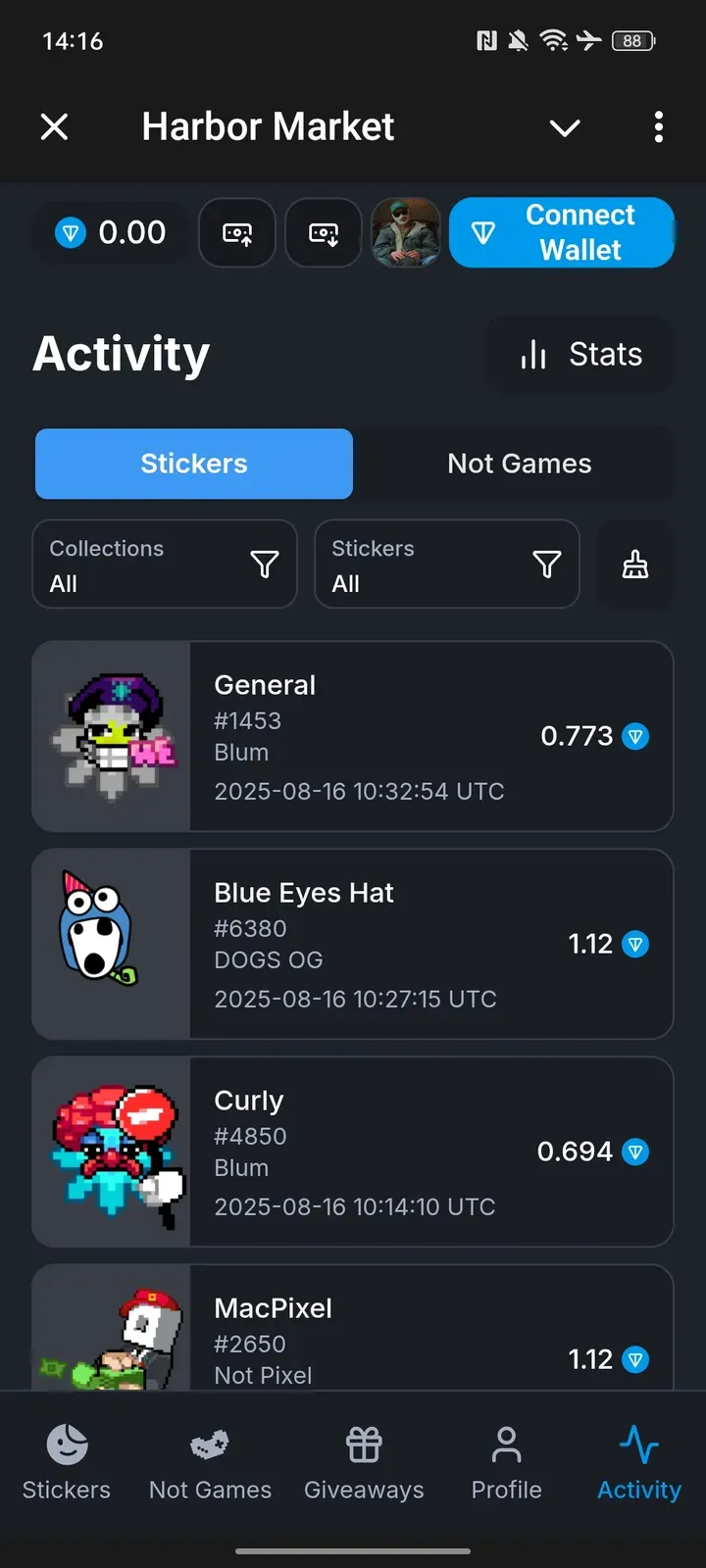Select the Stickers segment in Activity
Screen dimensions: 706x1568
pos(194,464)
